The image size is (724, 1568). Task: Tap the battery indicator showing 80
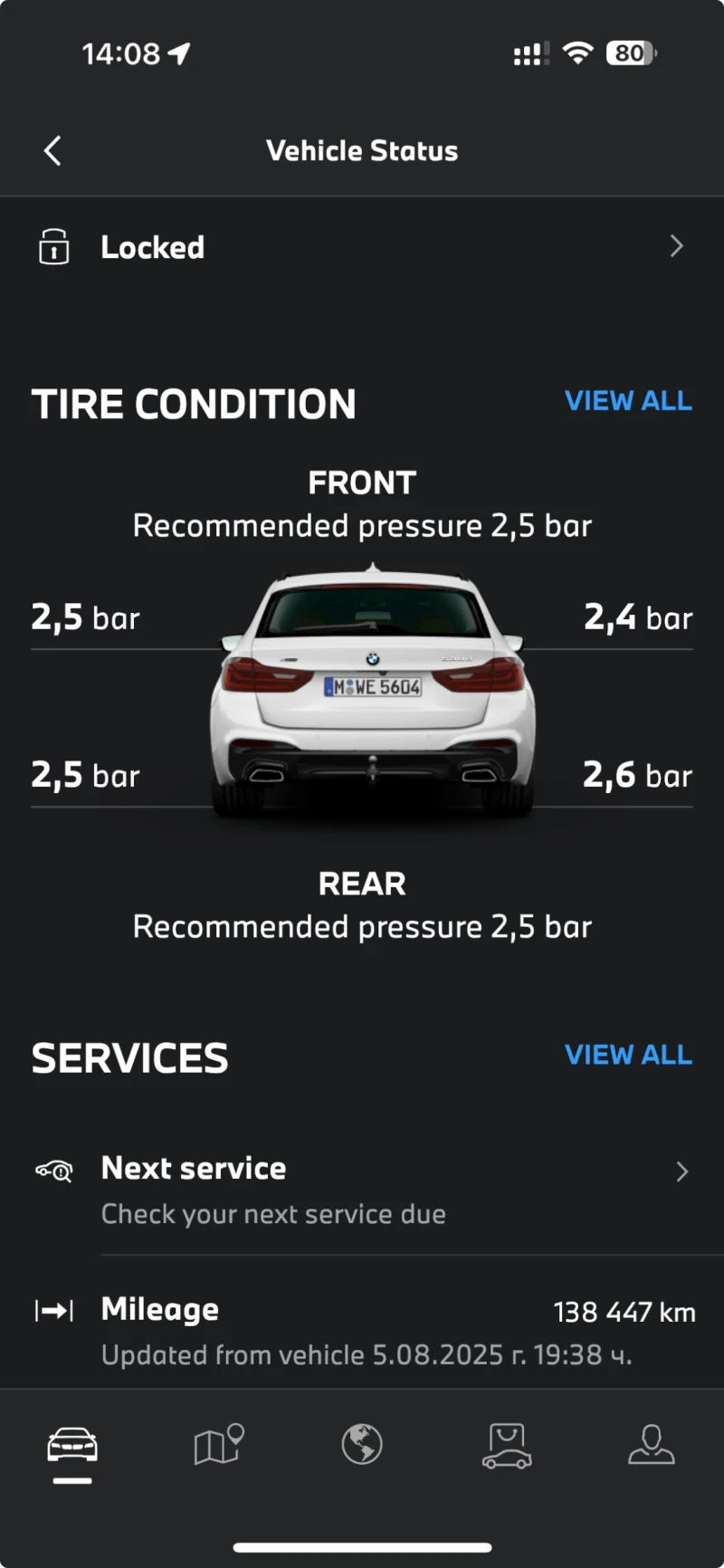tap(631, 53)
